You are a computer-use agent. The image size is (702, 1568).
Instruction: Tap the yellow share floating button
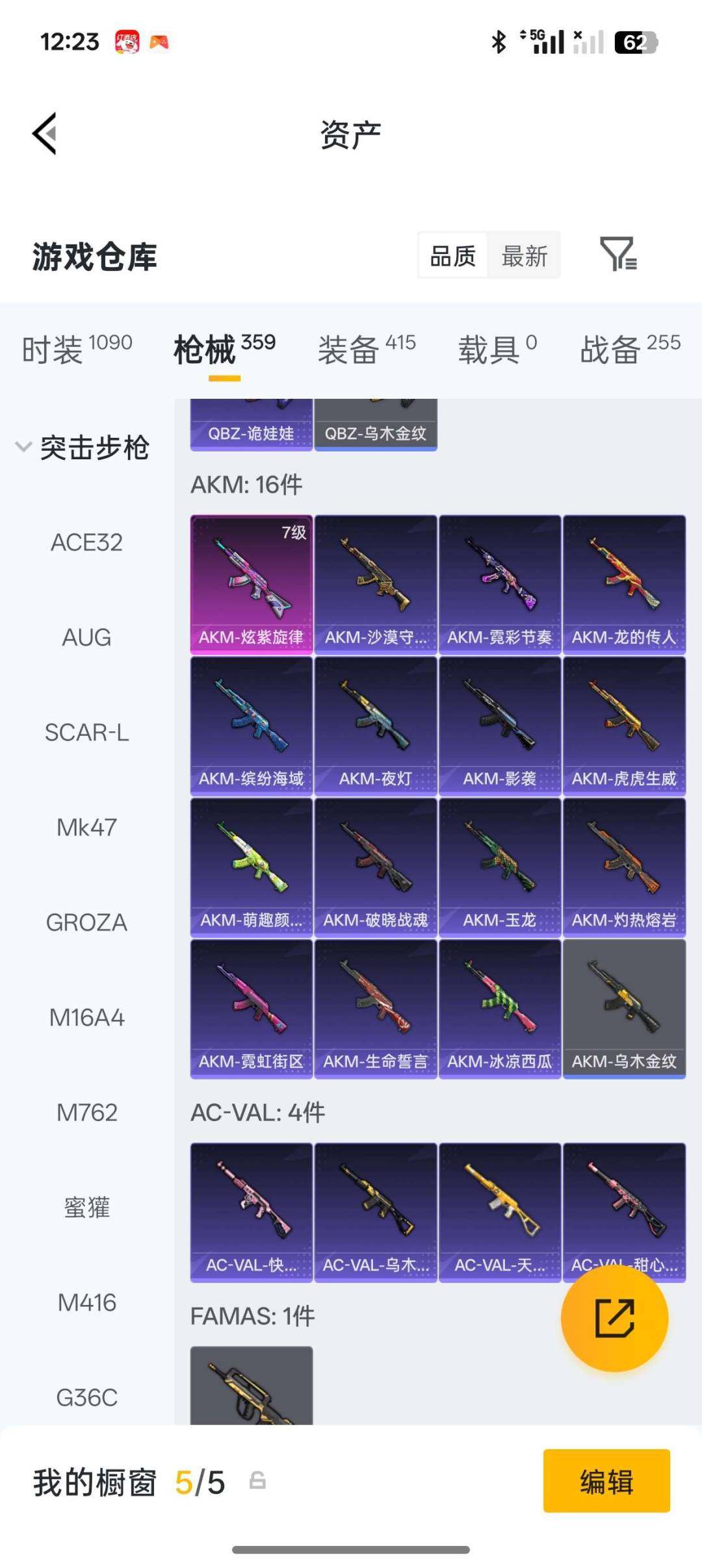[614, 1318]
